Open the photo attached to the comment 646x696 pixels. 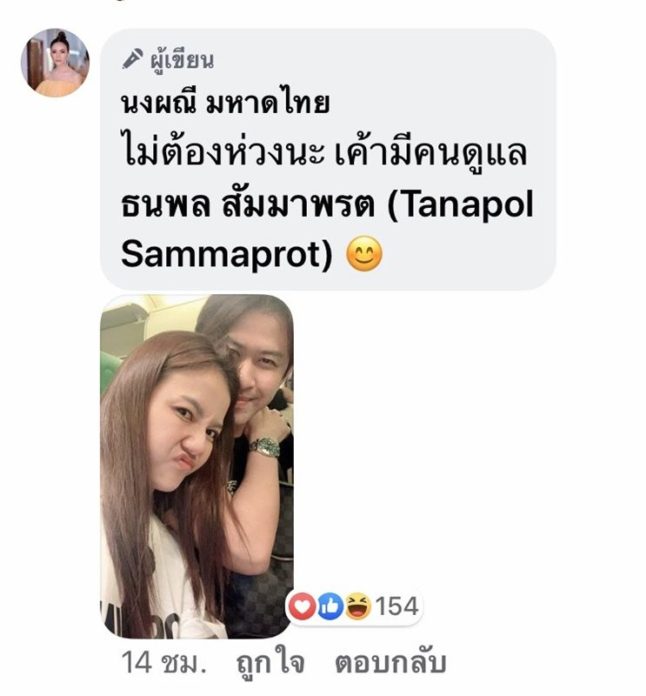point(196,466)
